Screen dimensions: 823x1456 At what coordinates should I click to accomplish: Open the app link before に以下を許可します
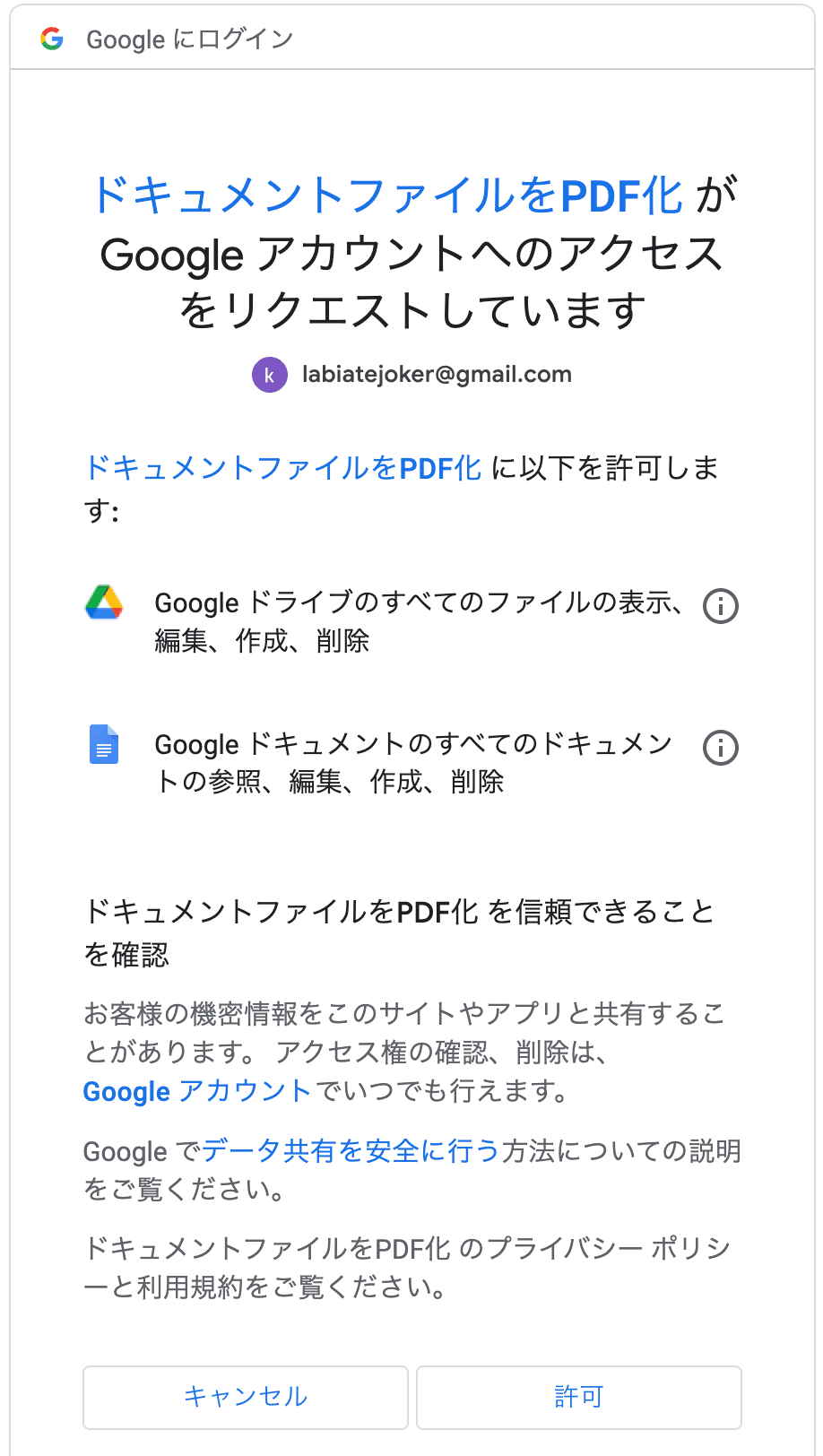click(x=282, y=468)
